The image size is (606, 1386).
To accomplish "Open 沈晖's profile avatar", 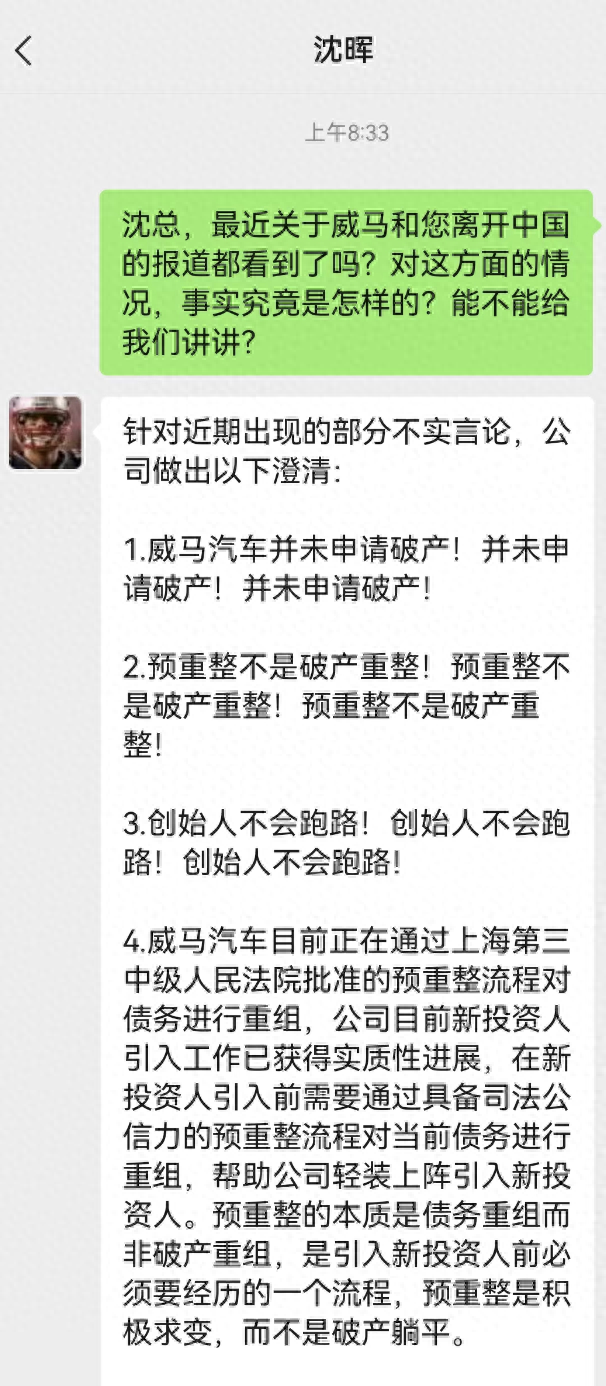I will click(45, 433).
